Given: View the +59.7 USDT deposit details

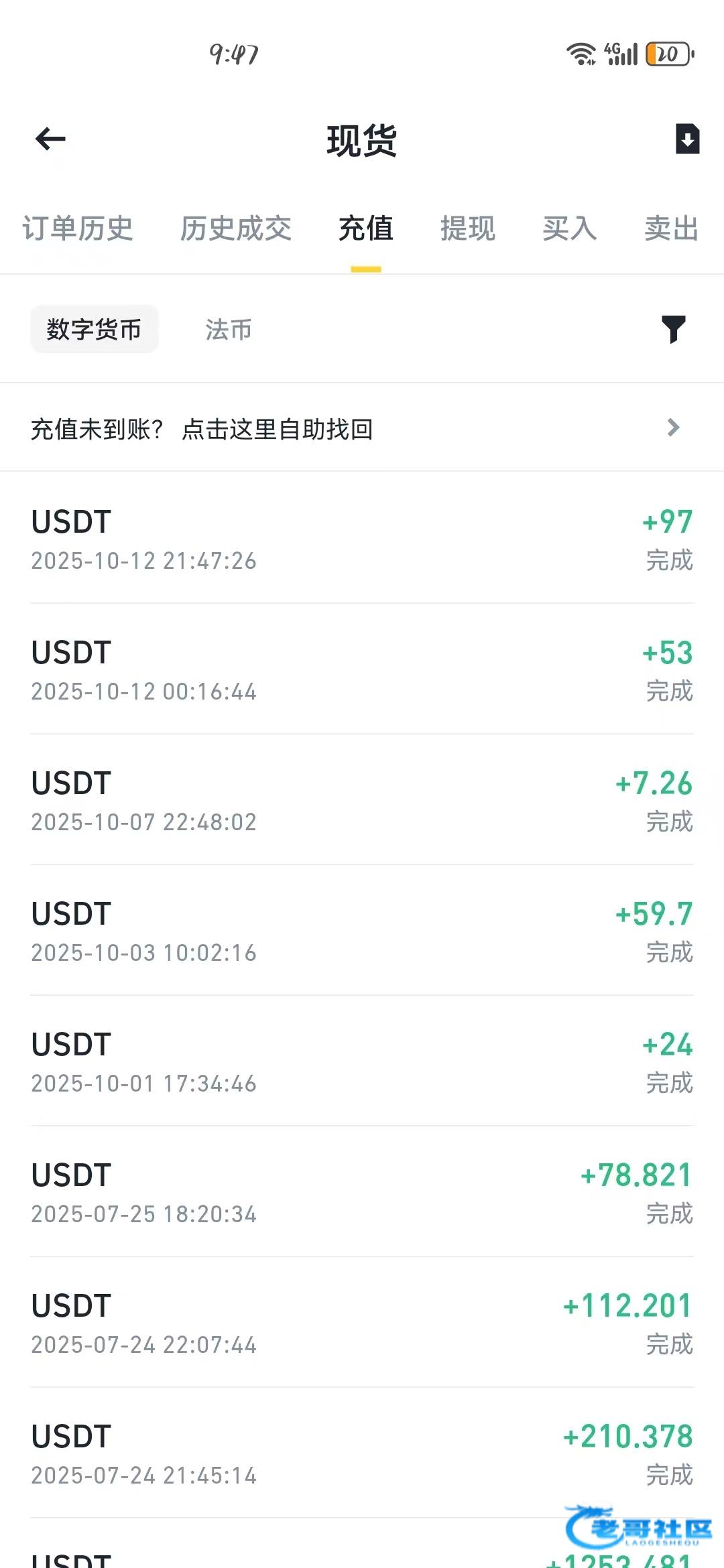Looking at the screenshot, I should (x=362, y=931).
